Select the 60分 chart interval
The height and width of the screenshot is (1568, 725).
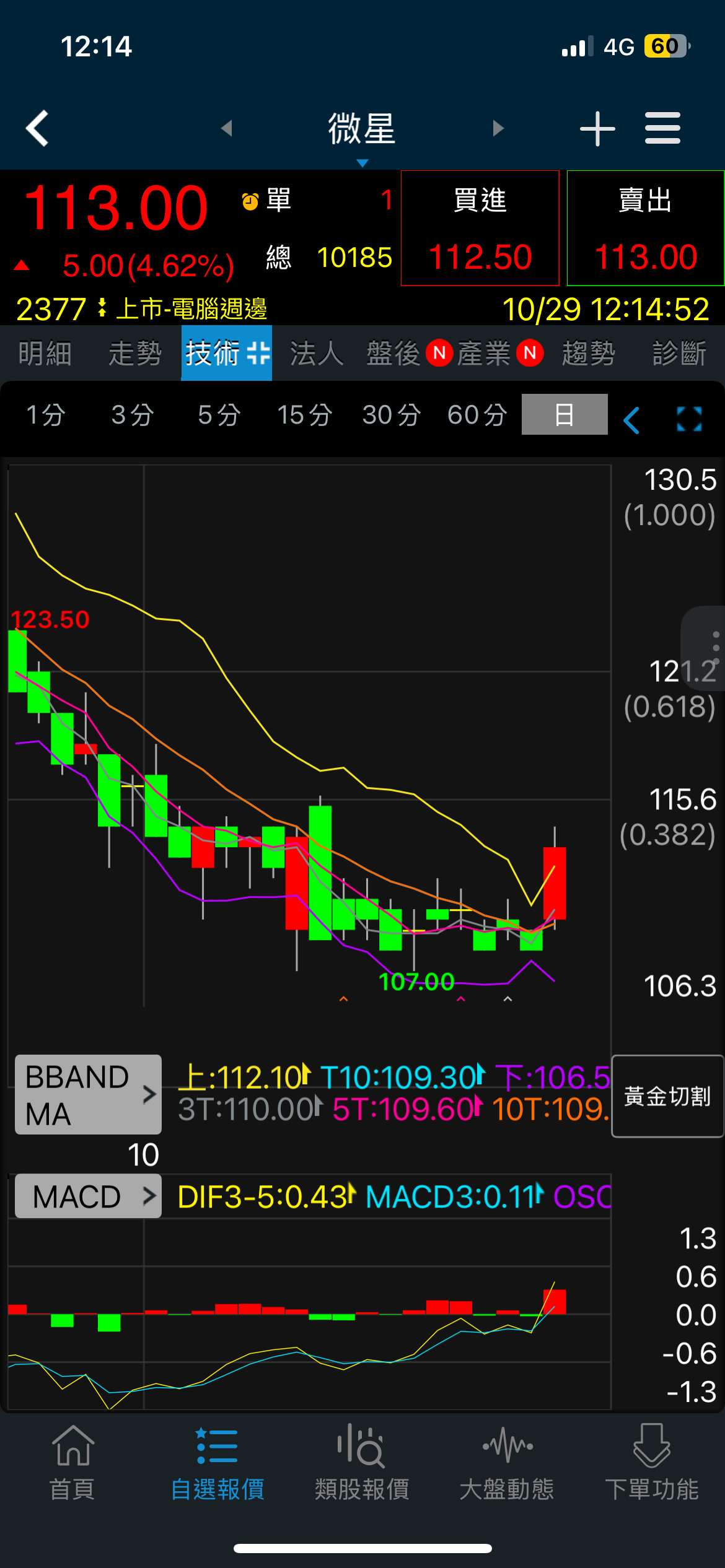click(x=477, y=415)
